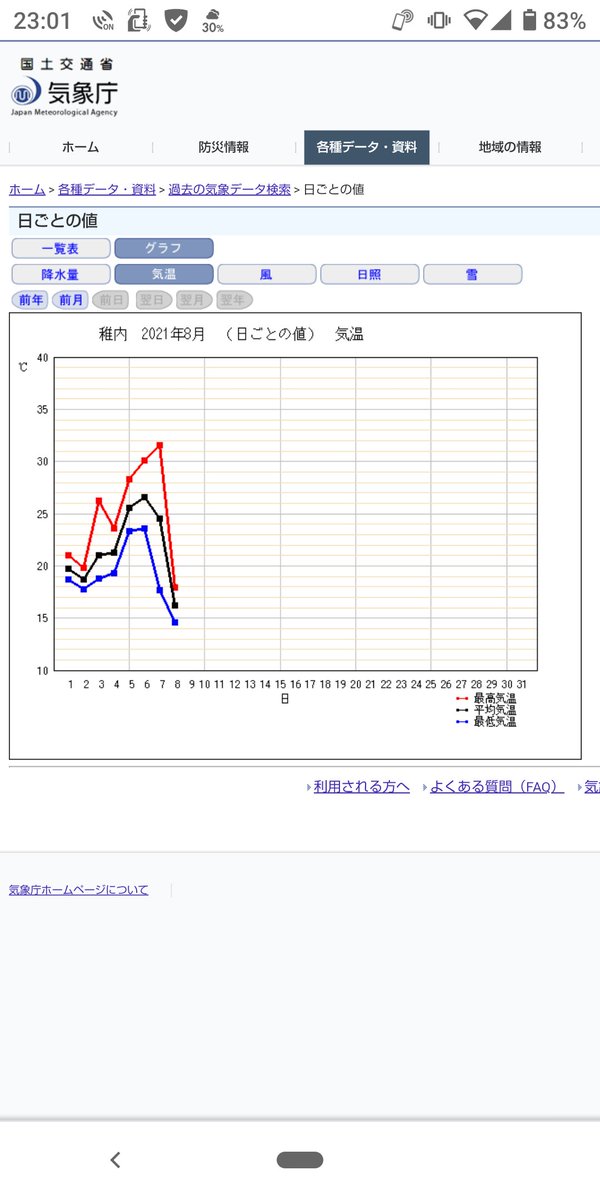Open the 利用される方へ link

pos(361,787)
